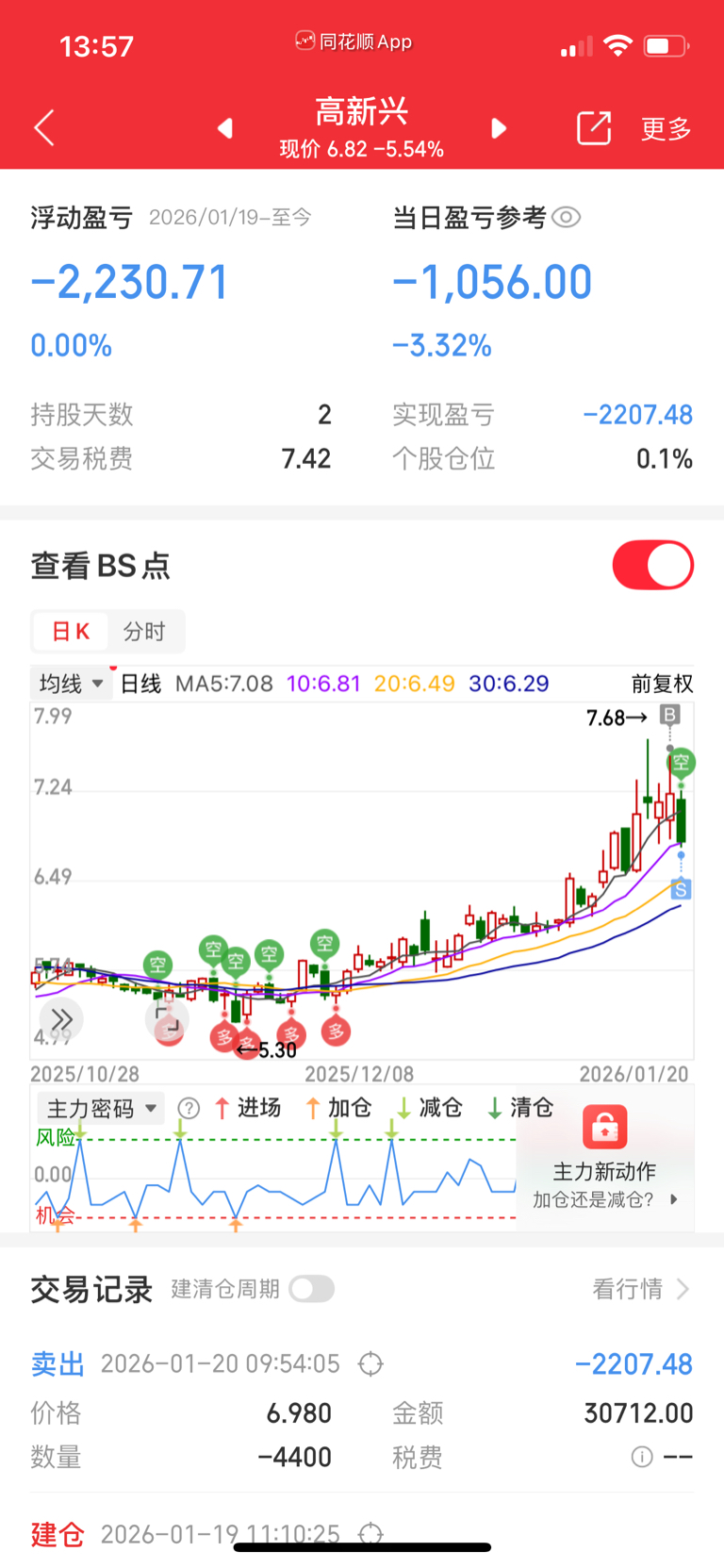The width and height of the screenshot is (724, 1568).
Task: Hide 当日盈亏参考 with the eye icon
Action: (x=566, y=218)
